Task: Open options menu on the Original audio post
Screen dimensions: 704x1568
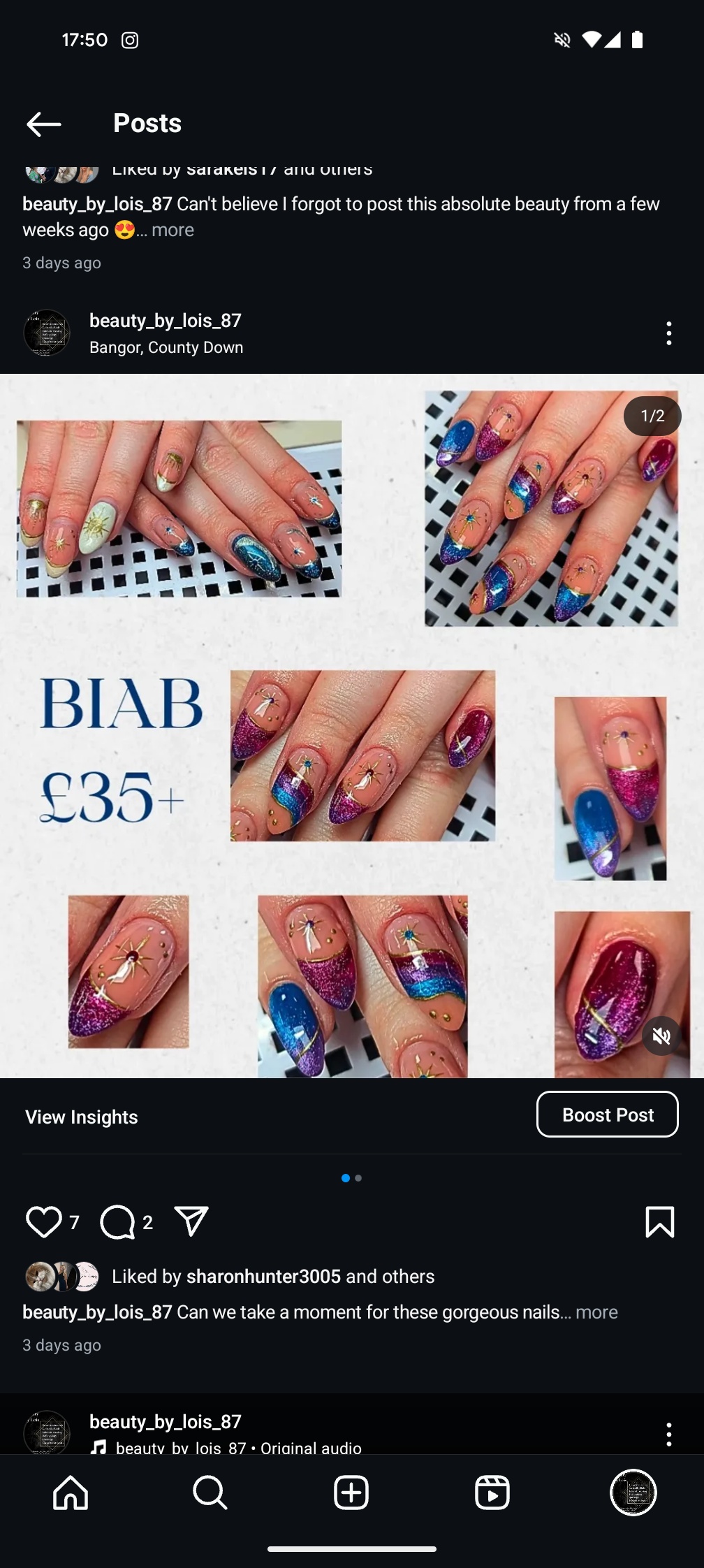Action: click(x=668, y=1434)
